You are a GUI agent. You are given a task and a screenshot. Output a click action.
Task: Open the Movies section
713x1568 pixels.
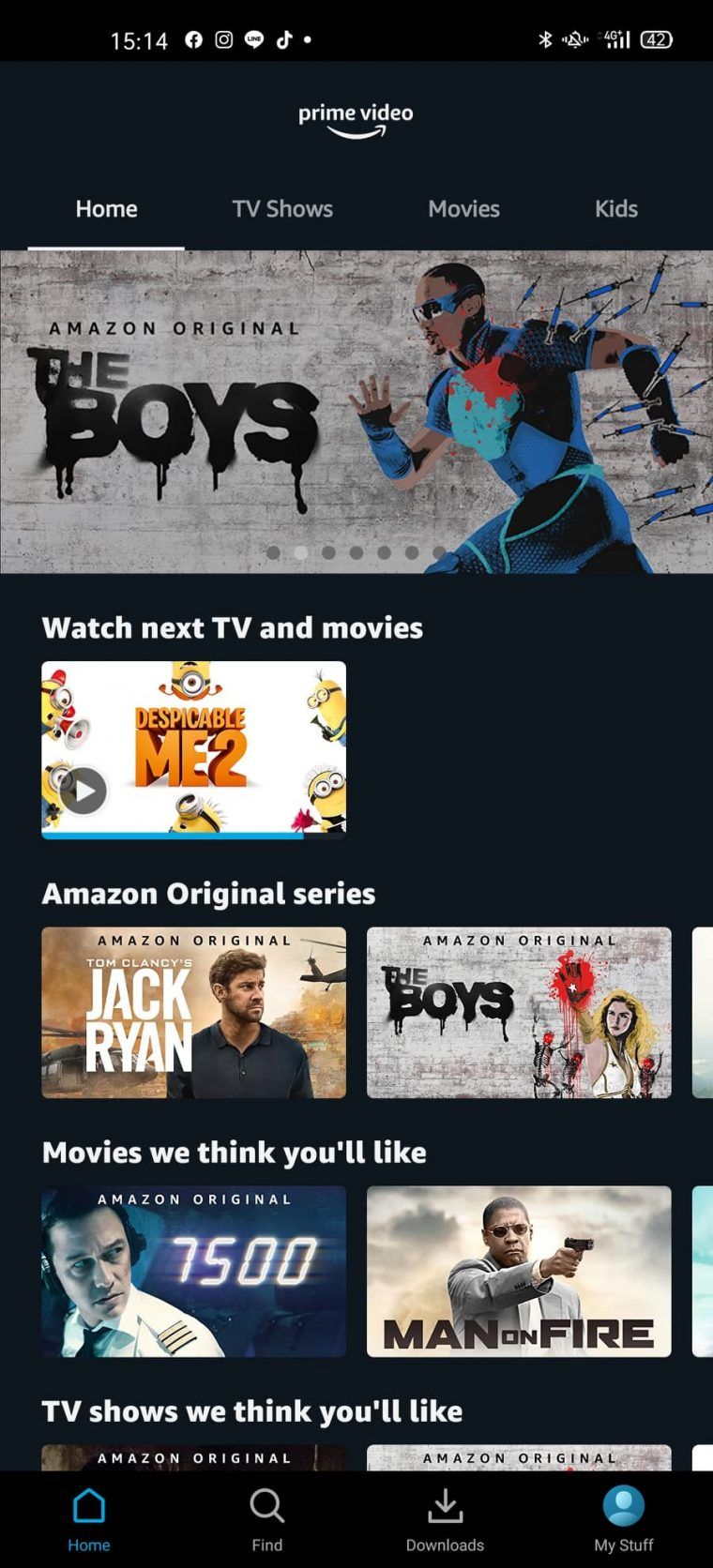(x=463, y=208)
